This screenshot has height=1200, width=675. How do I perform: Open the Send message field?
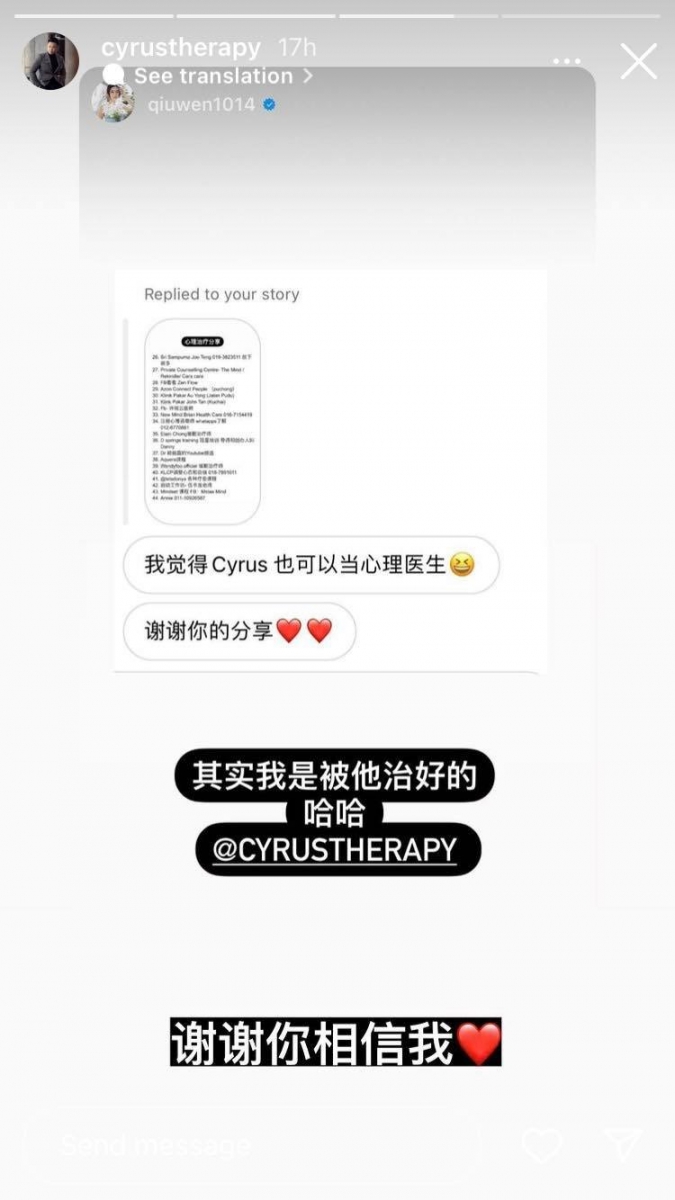point(250,1145)
